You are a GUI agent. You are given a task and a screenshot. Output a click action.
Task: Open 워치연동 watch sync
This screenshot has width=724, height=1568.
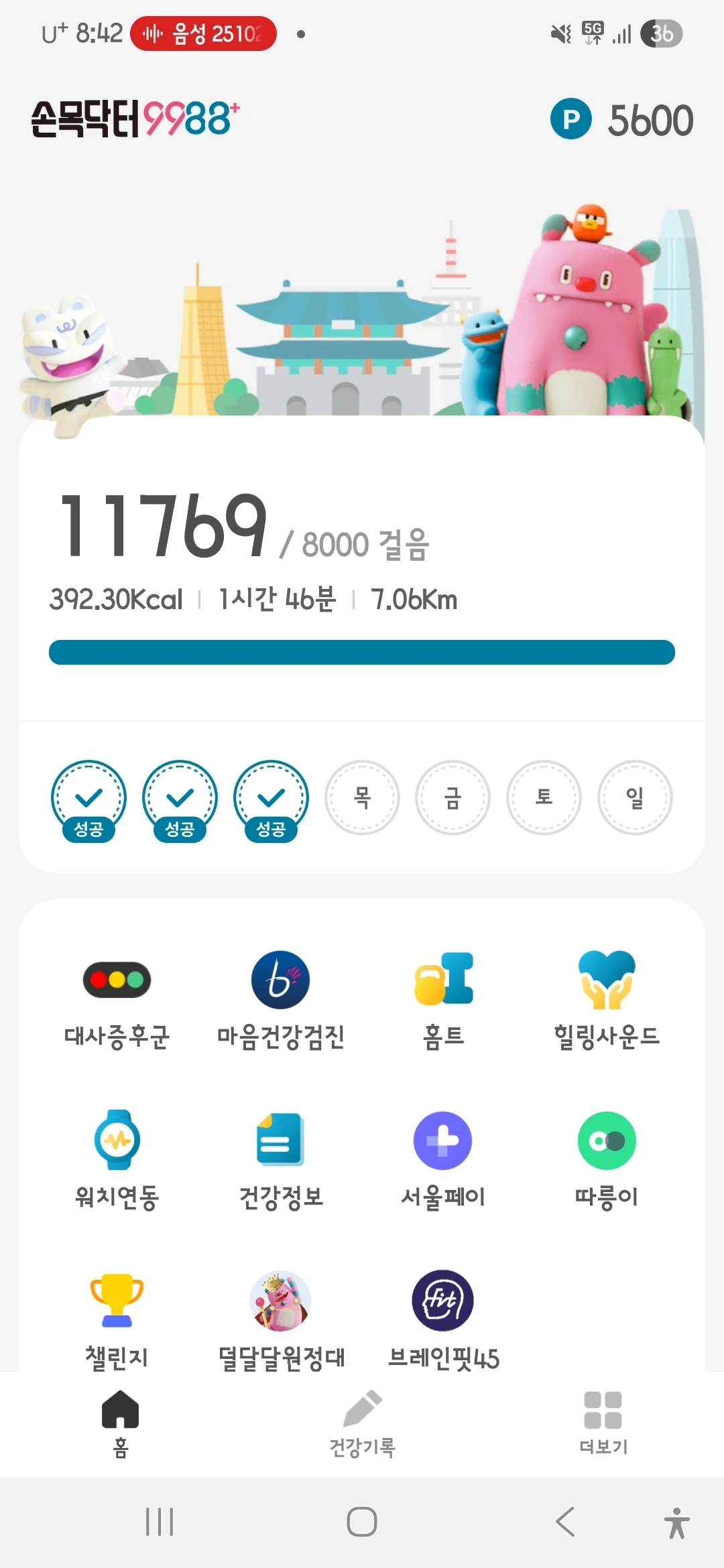(117, 1159)
